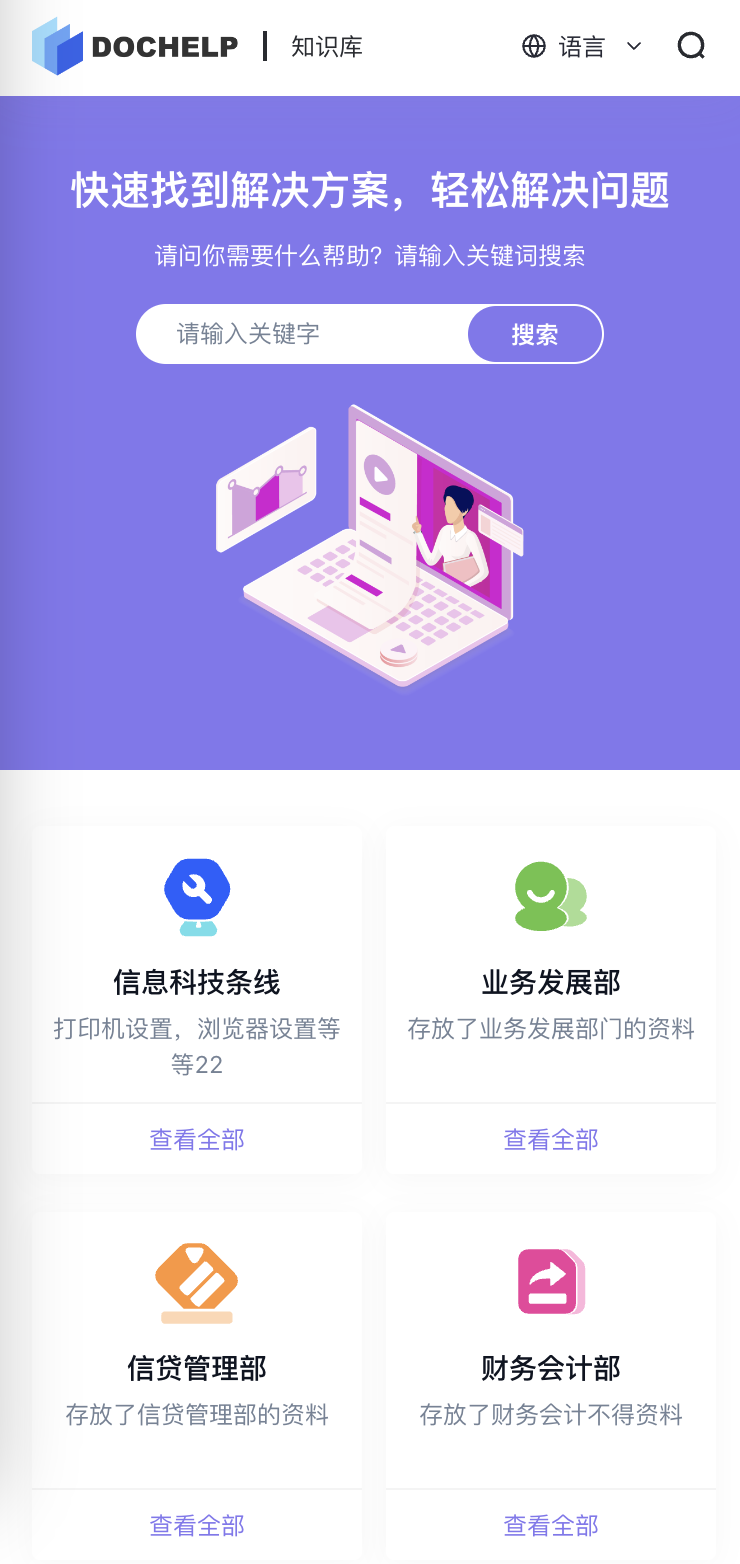This screenshot has width=740, height=1564.
Task: Open the 信息科技条线 card
Action: [x=197, y=982]
